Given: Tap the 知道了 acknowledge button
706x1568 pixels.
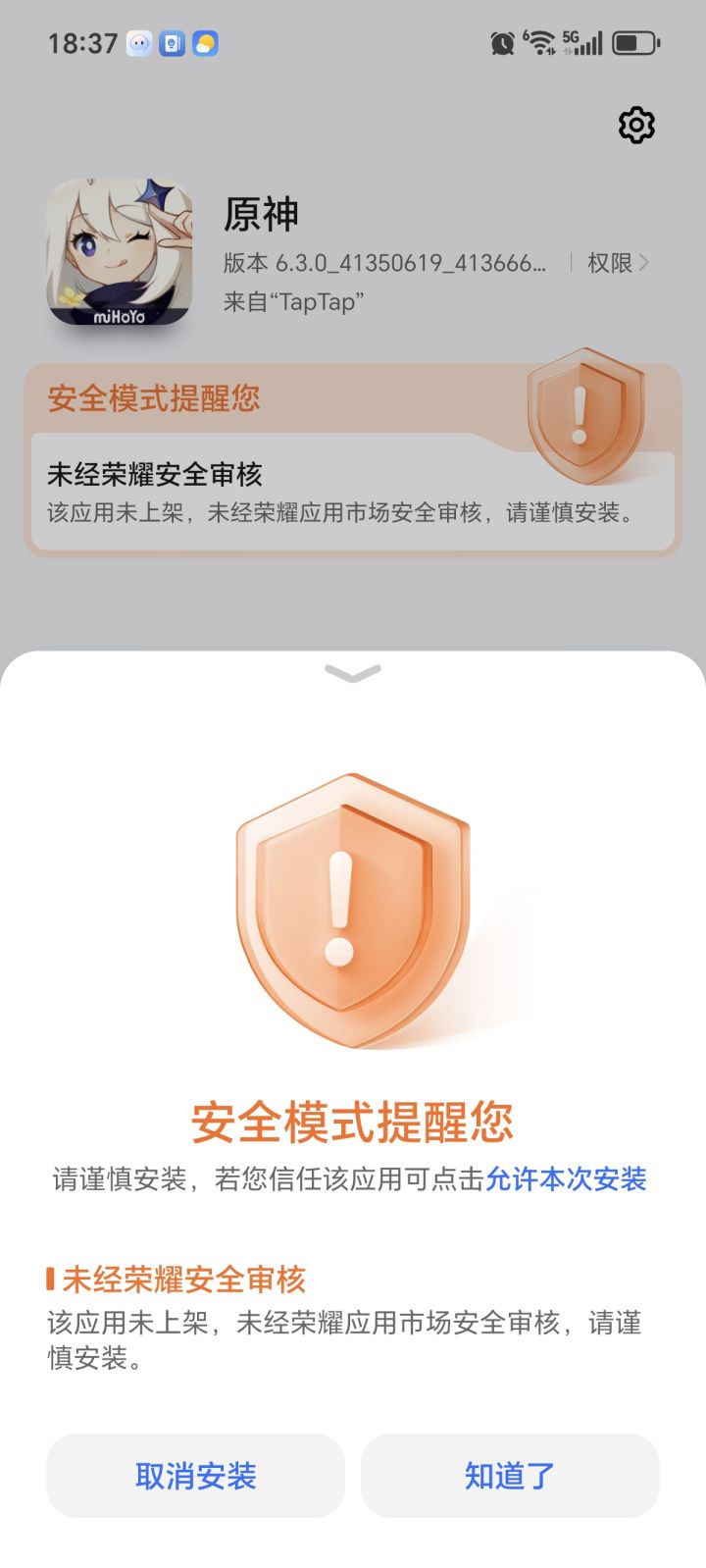Looking at the screenshot, I should tap(509, 1475).
